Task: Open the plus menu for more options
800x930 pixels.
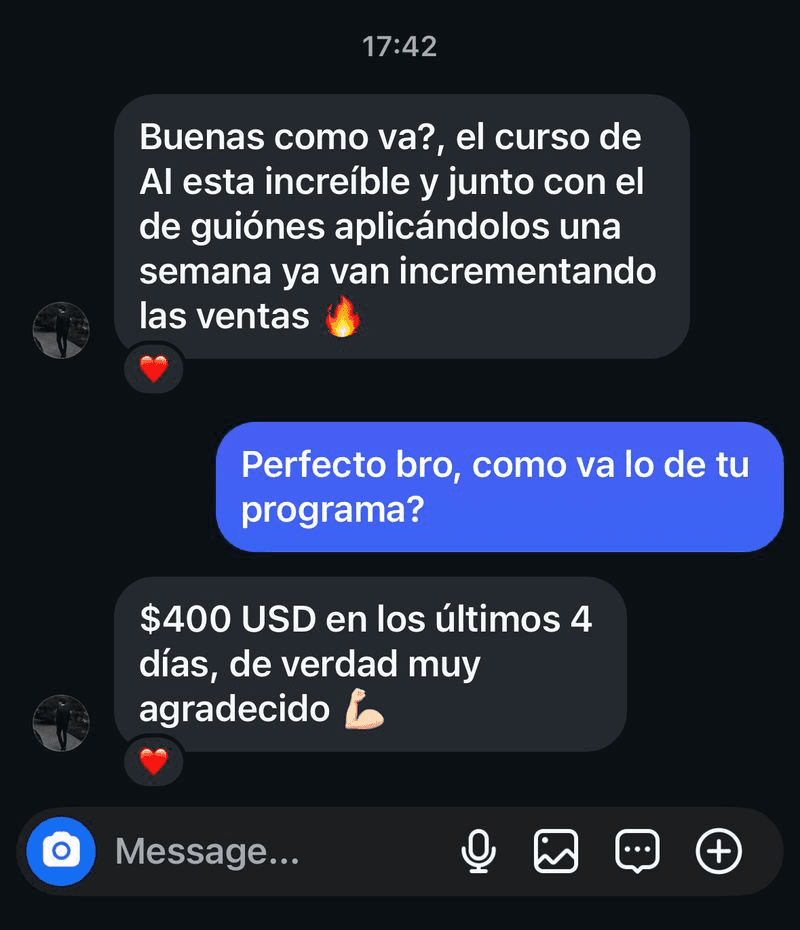Action: click(x=718, y=852)
